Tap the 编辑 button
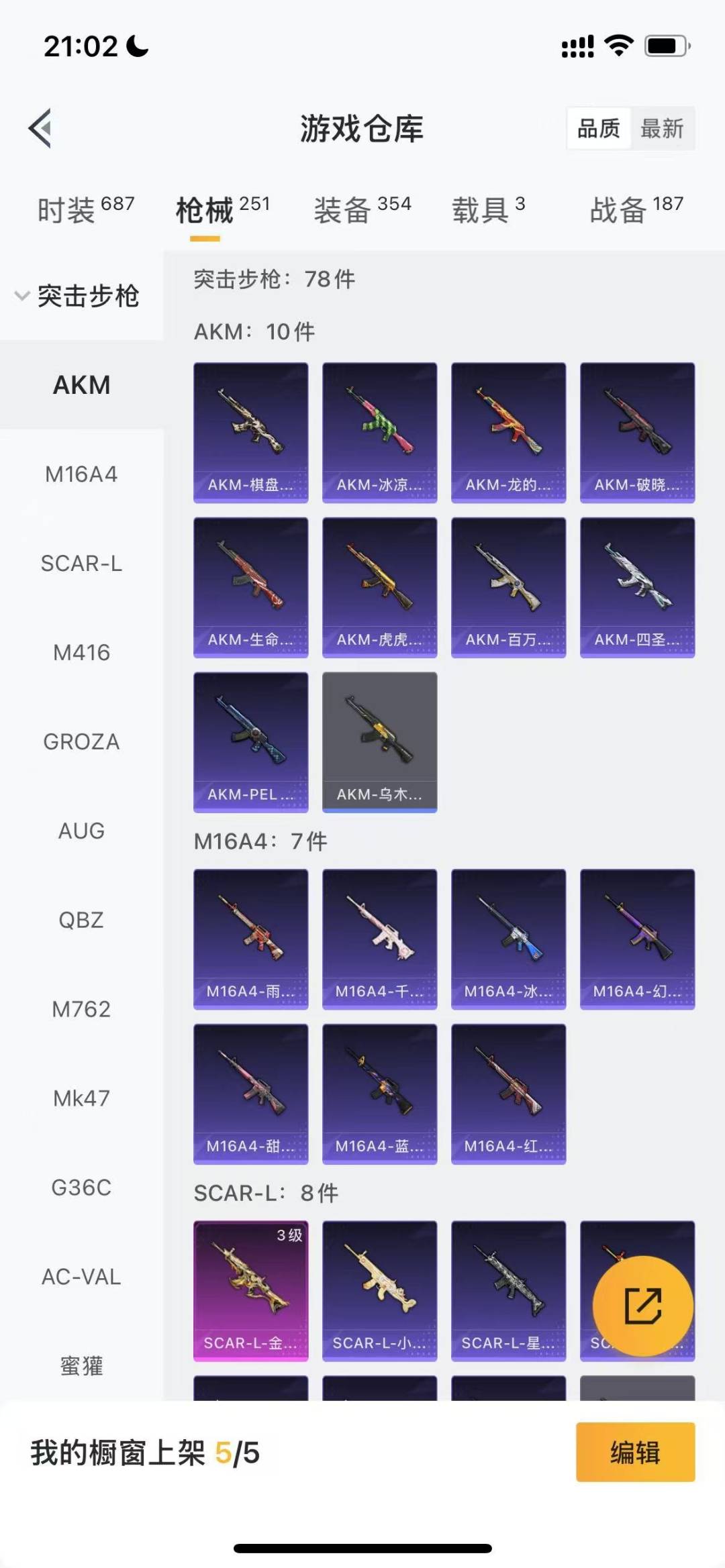 [x=635, y=1452]
